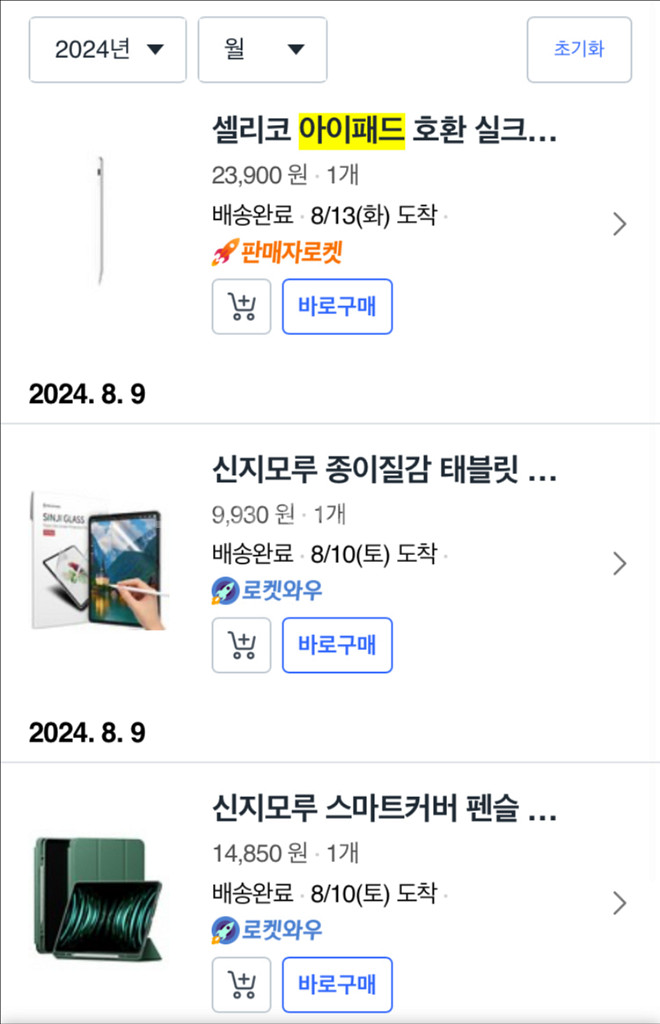The image size is (660, 1024).
Task: Open 신지모루 종이질감 태블릿 order details
Action: point(619,564)
